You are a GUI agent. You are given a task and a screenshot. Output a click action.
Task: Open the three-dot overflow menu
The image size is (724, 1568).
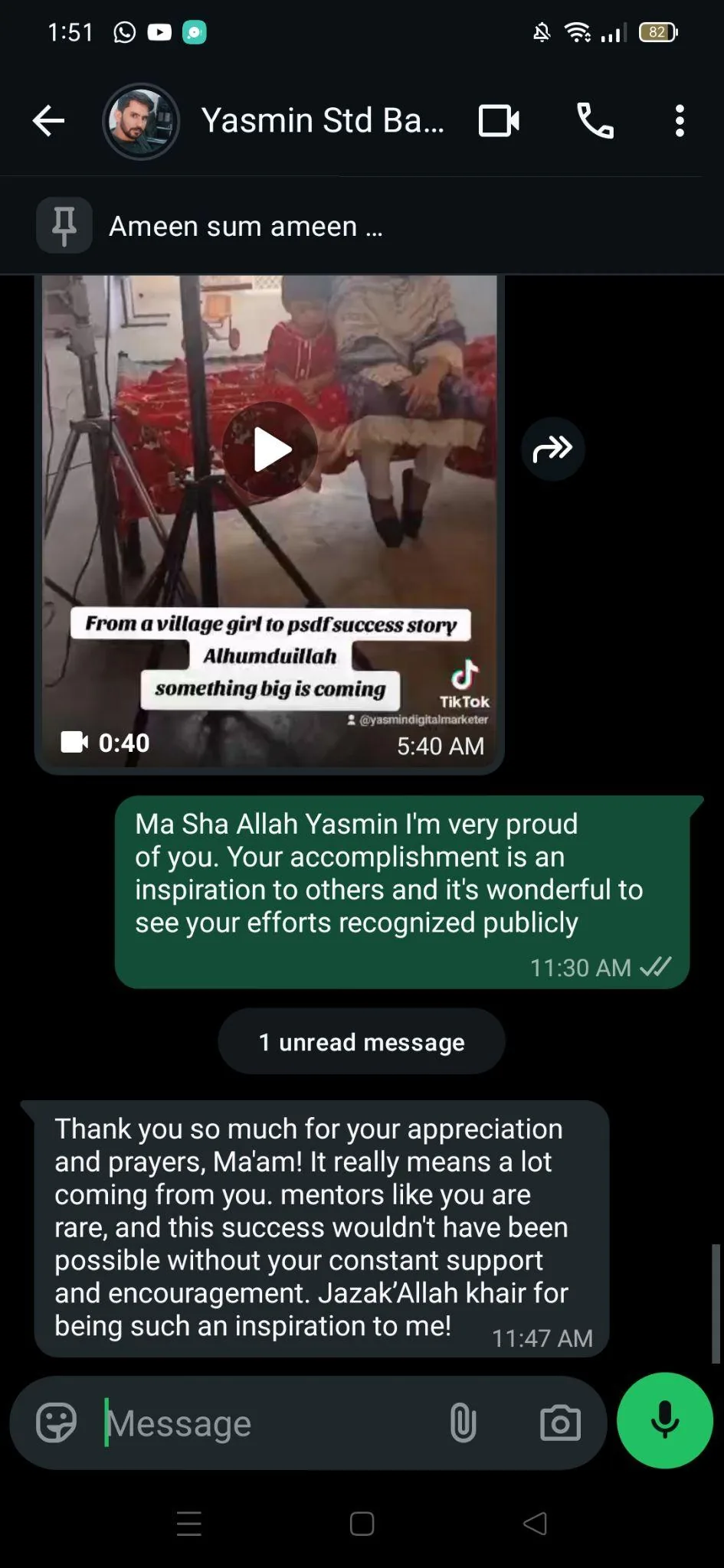click(x=680, y=121)
